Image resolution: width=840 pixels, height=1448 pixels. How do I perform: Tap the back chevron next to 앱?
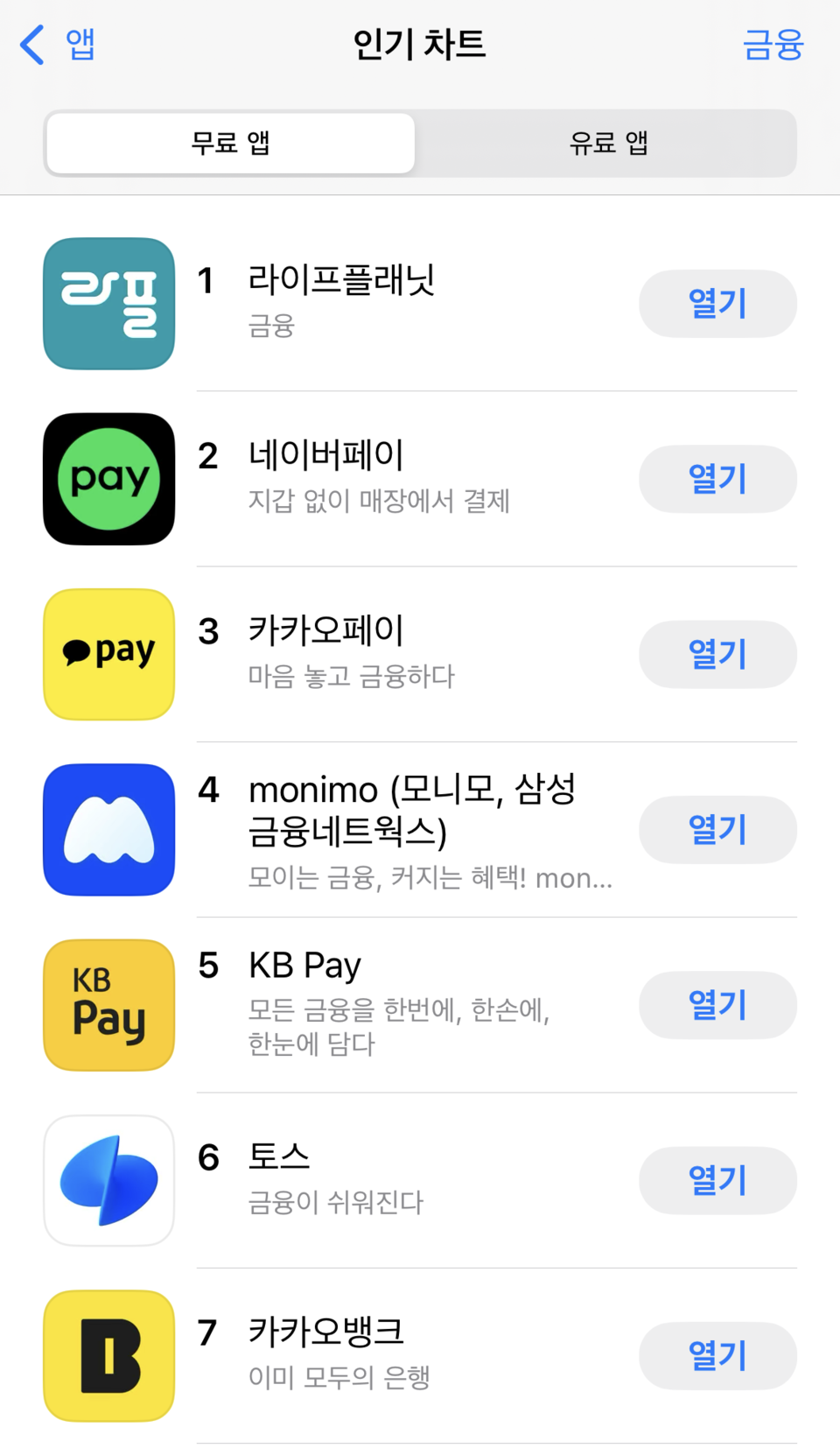tap(31, 44)
